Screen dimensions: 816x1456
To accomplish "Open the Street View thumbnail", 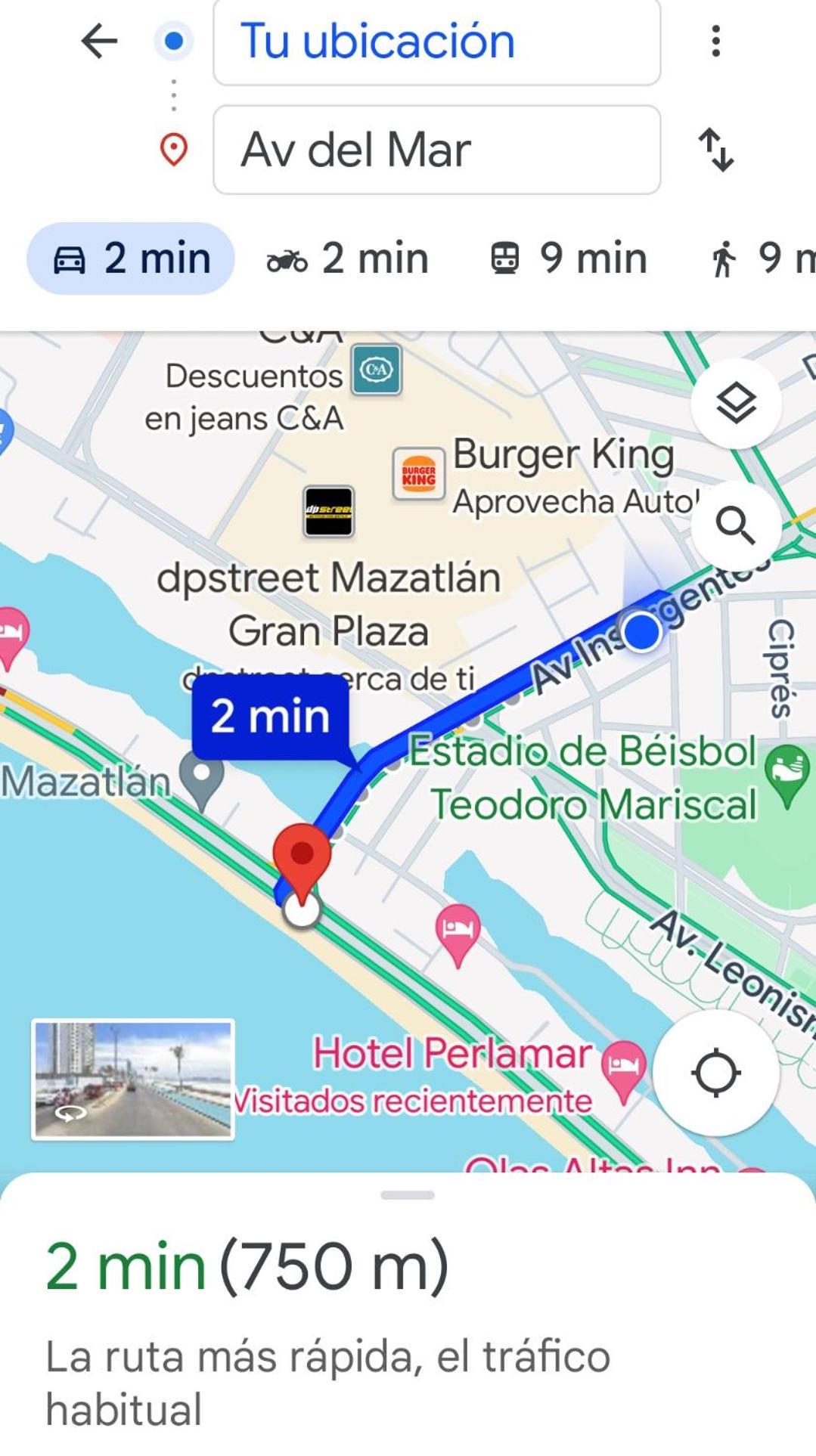I will [x=133, y=1079].
